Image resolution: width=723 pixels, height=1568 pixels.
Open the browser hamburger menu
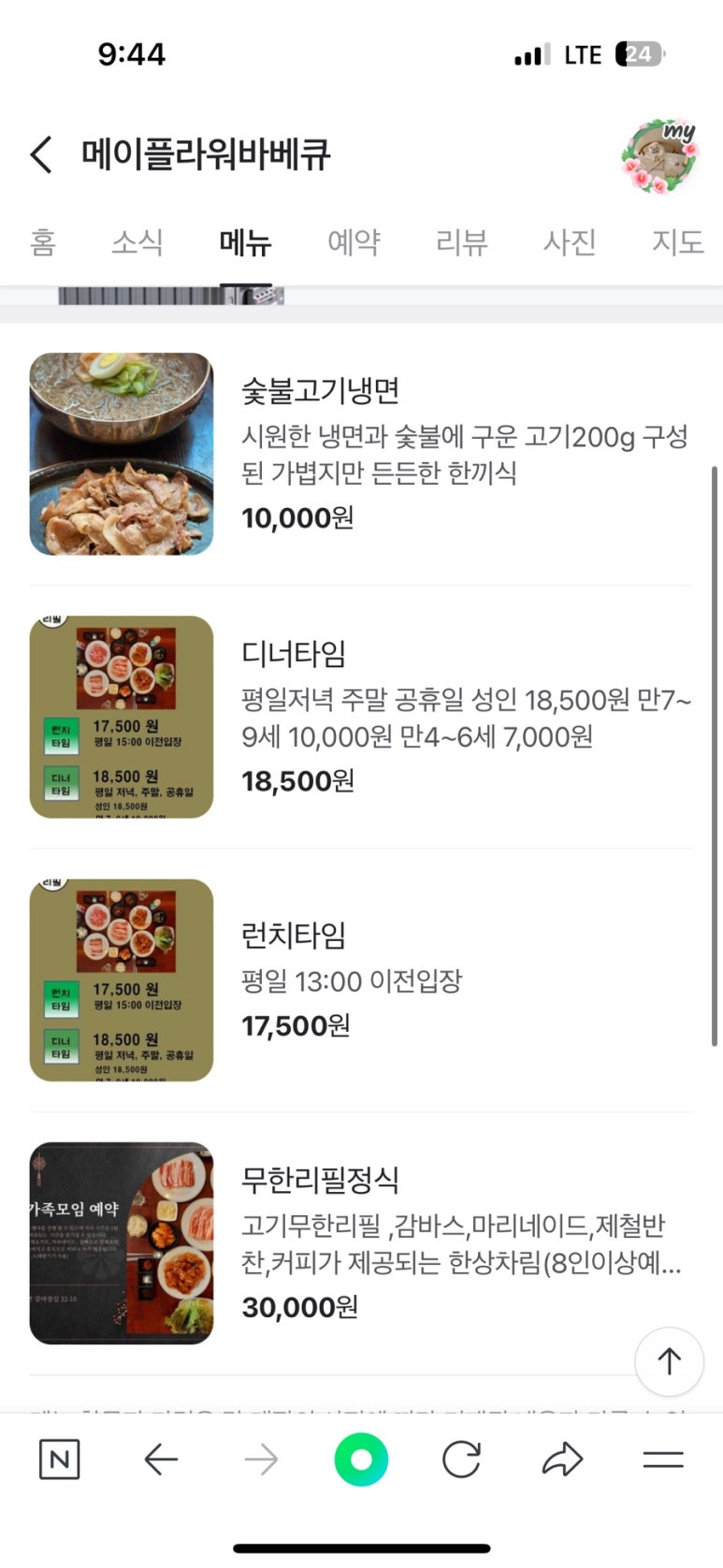pyautogui.click(x=663, y=1459)
